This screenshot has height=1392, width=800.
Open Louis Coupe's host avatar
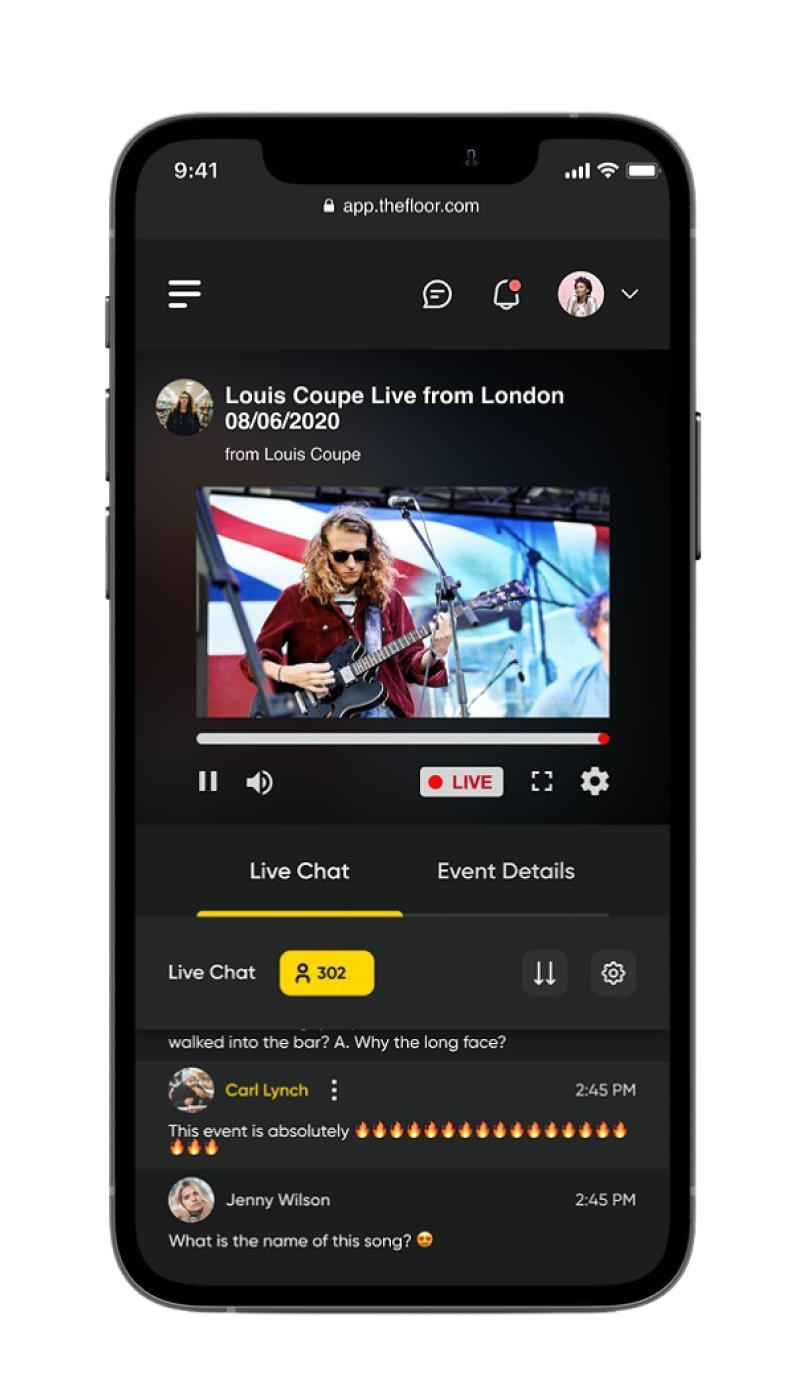(185, 407)
